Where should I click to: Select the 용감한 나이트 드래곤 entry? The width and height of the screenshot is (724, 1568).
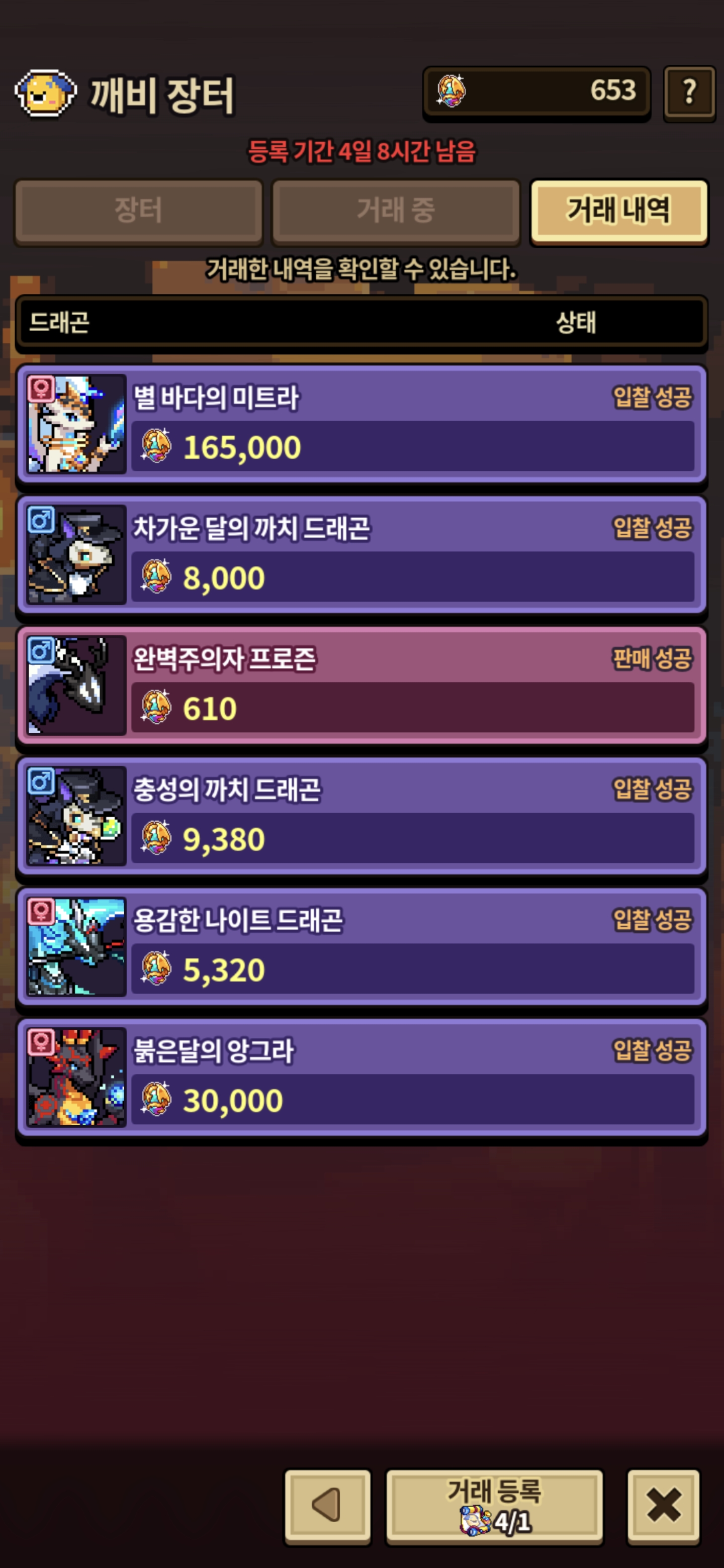[361, 946]
